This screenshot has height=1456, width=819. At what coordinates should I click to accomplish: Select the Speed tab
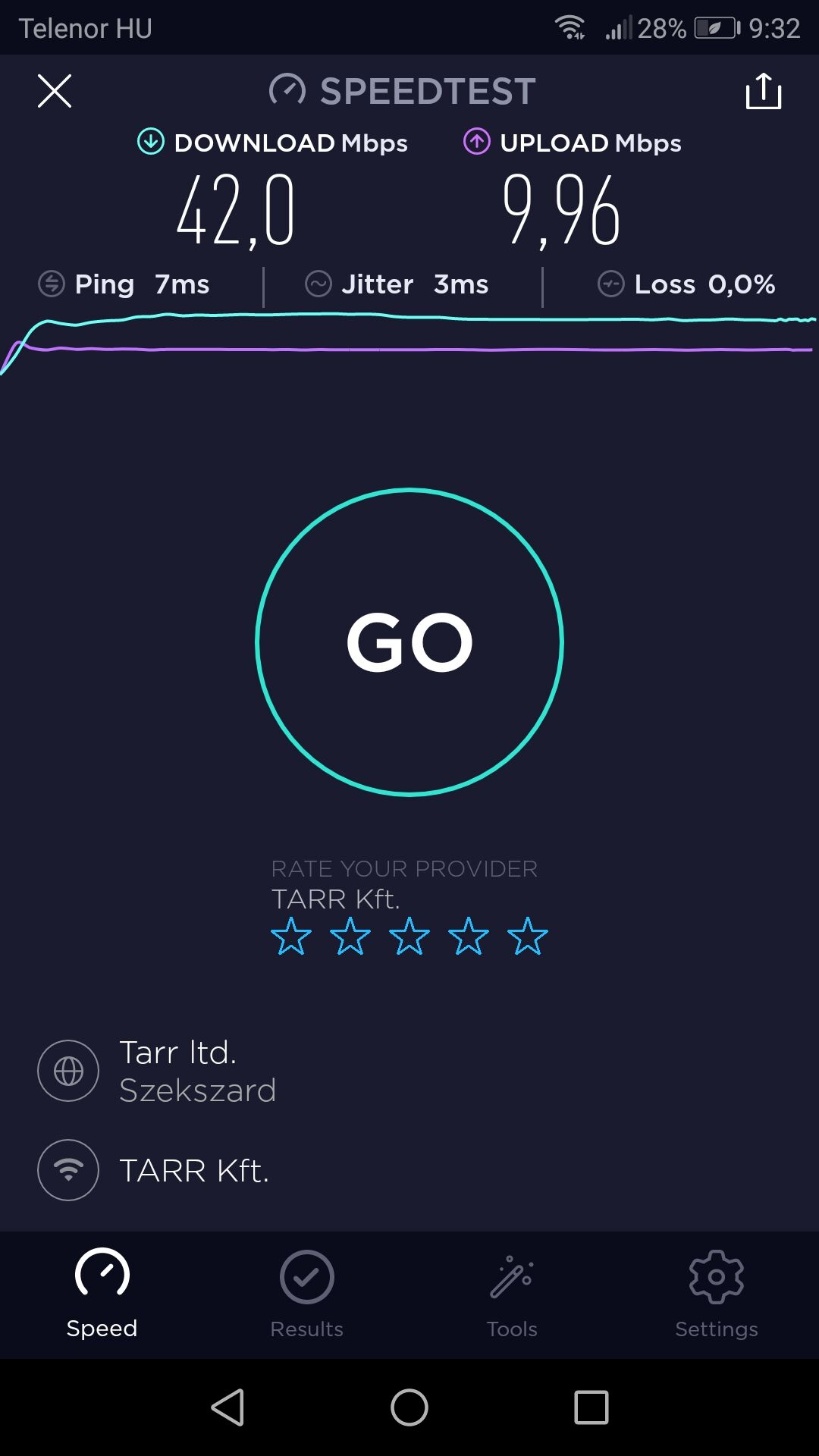102,1294
